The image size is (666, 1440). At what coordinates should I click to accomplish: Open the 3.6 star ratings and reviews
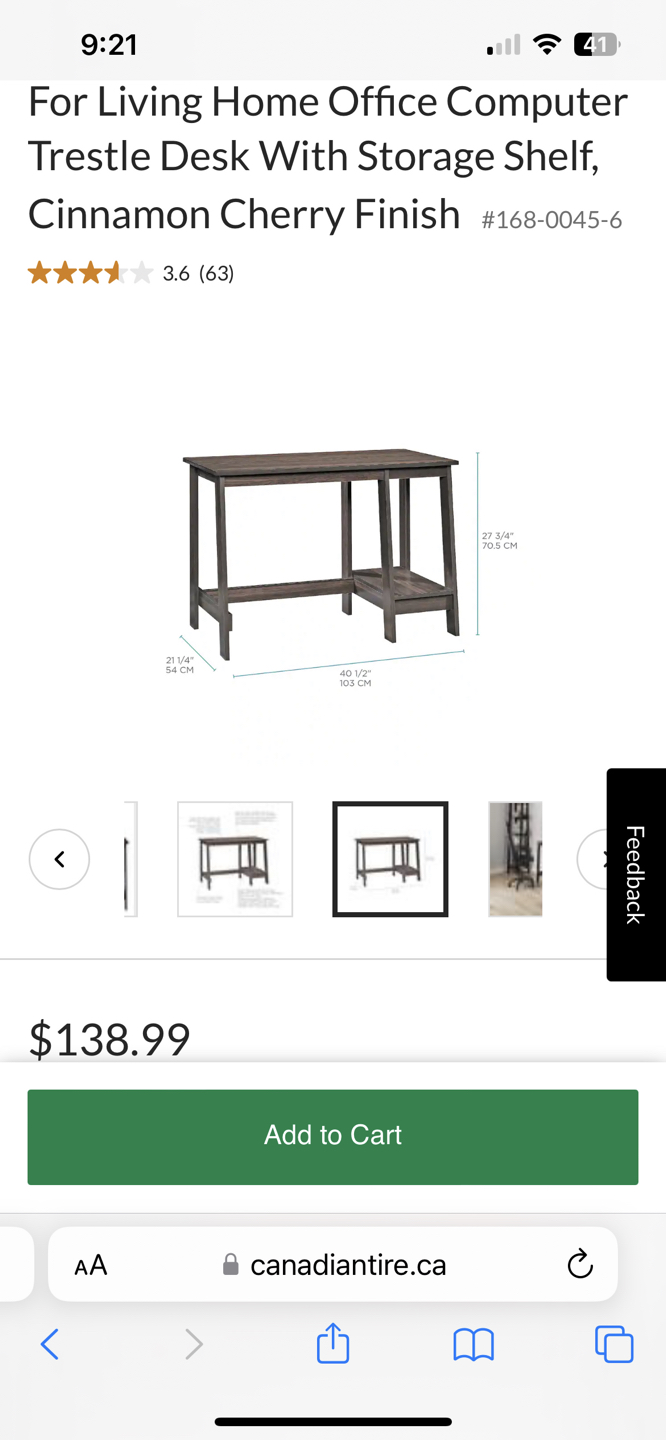pyautogui.click(x=131, y=273)
